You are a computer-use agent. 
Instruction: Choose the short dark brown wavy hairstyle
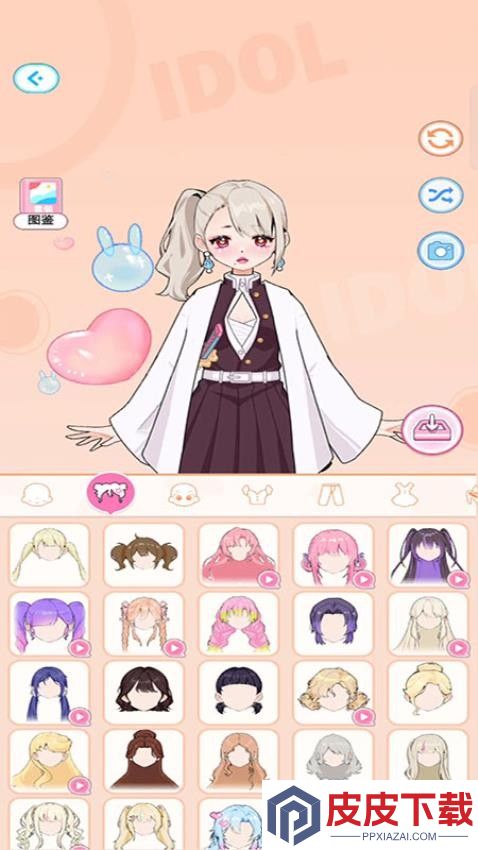[144, 692]
